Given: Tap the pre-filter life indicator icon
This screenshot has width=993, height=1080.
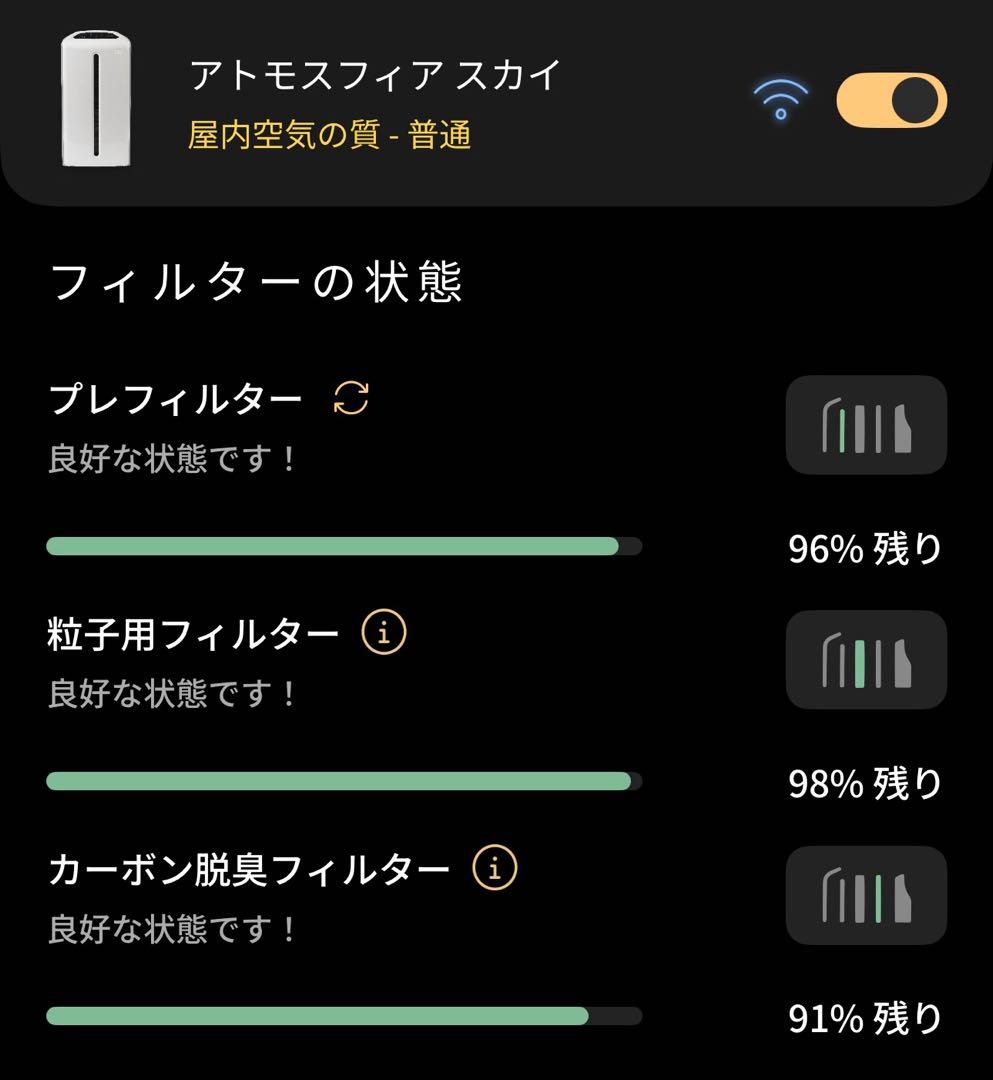Looking at the screenshot, I should [x=866, y=425].
